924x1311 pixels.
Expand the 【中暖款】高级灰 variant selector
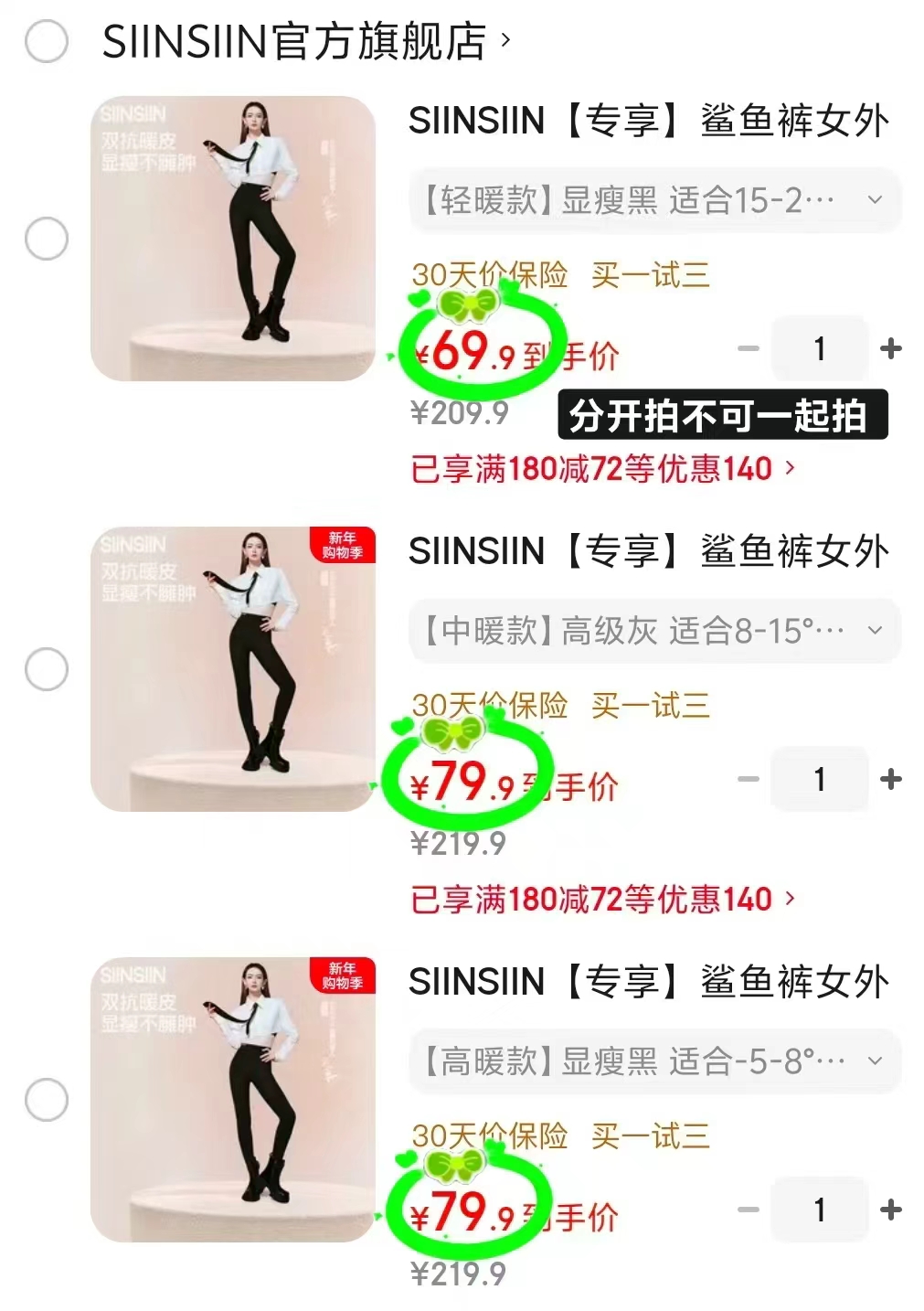coord(875,631)
